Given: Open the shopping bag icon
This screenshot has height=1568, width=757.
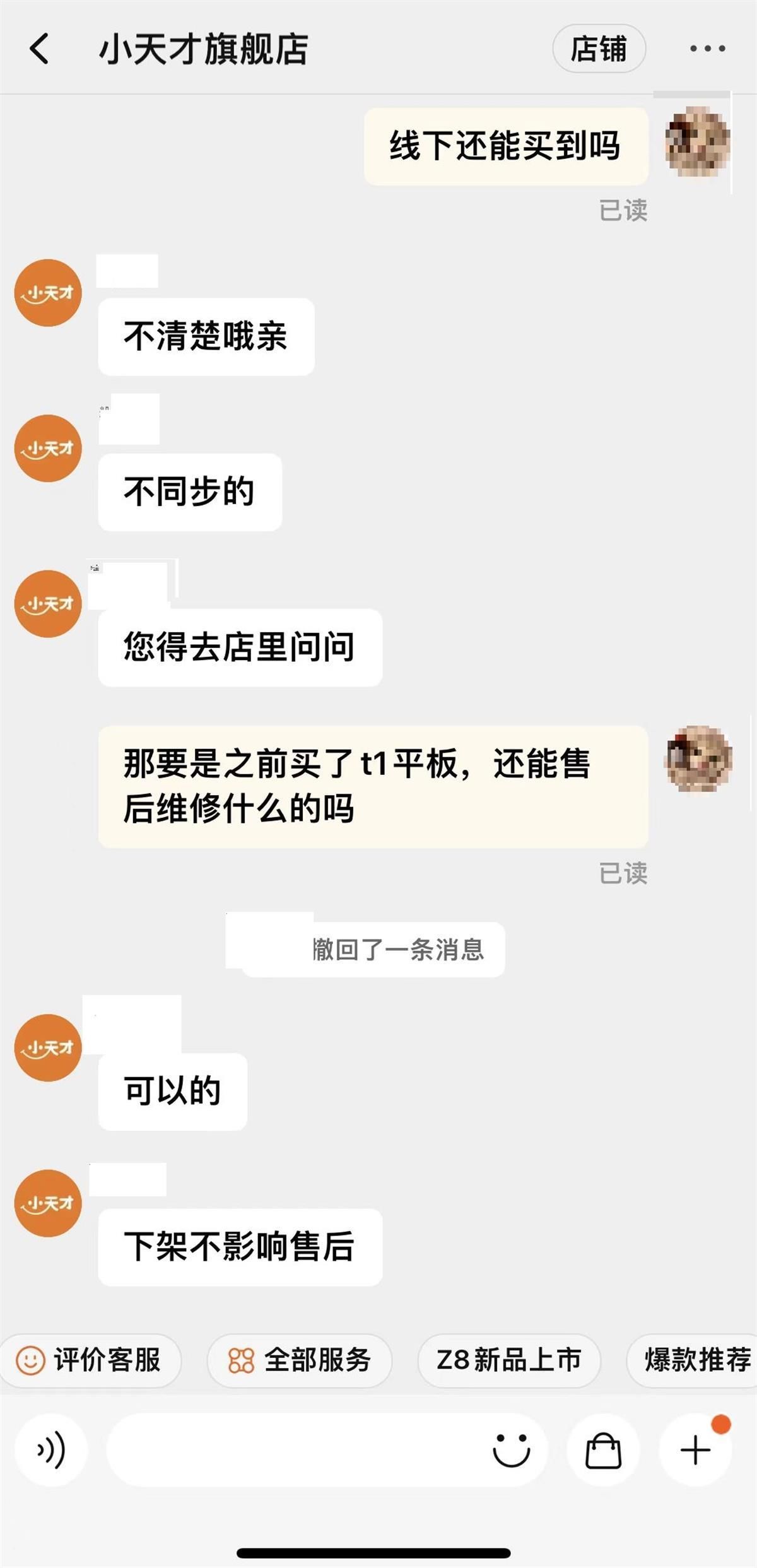Looking at the screenshot, I should coord(603,1450).
